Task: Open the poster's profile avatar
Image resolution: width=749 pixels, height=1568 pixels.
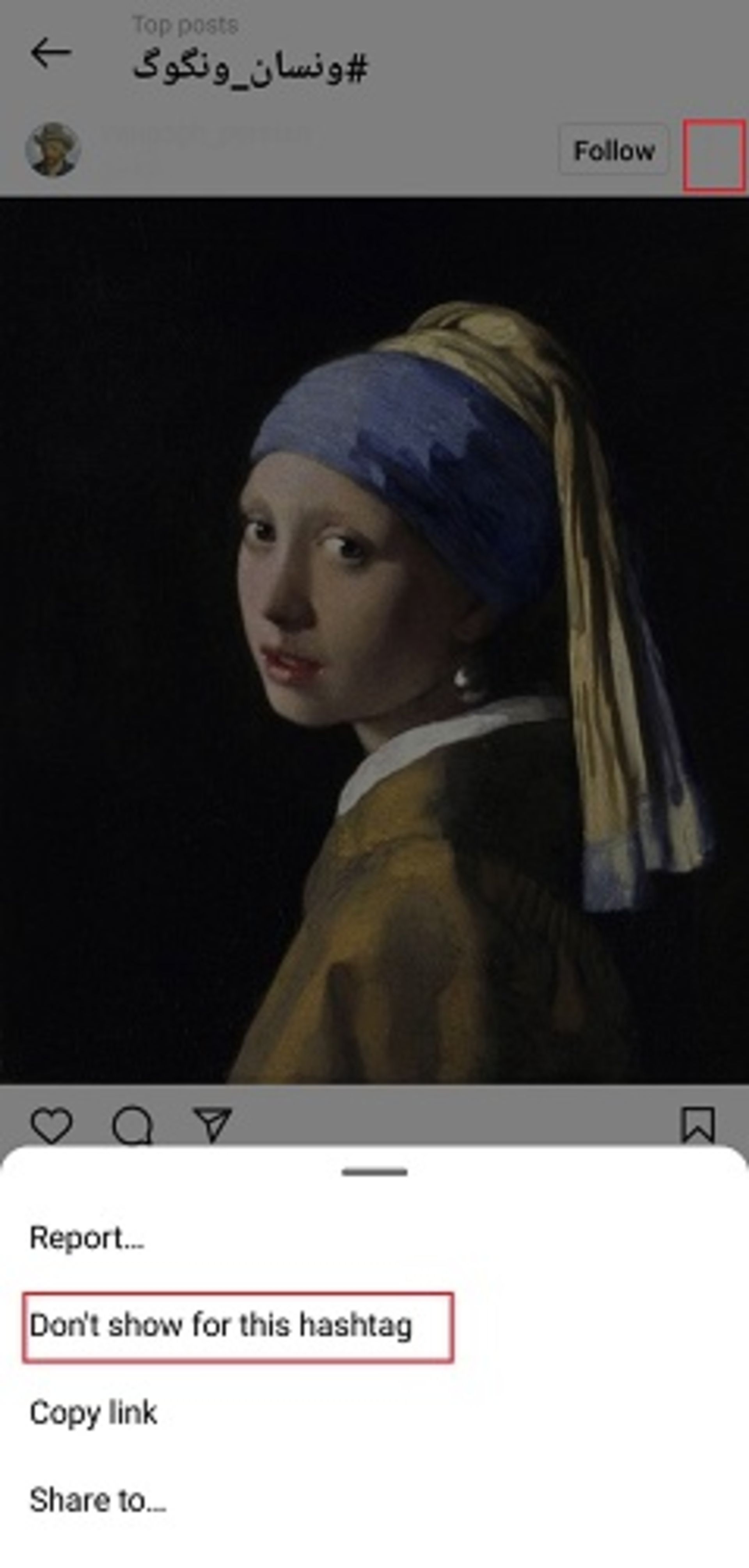Action: tap(53, 150)
